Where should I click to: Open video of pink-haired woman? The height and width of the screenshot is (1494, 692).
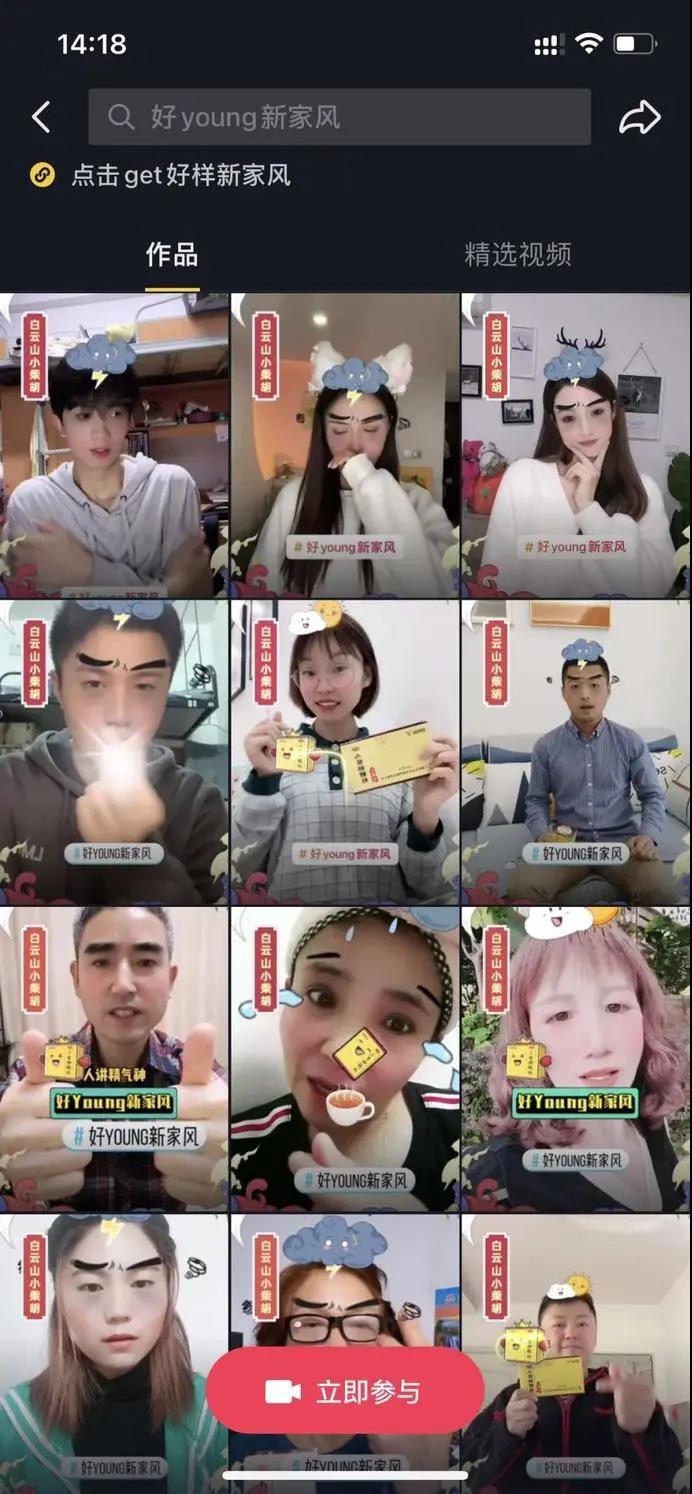click(577, 1059)
